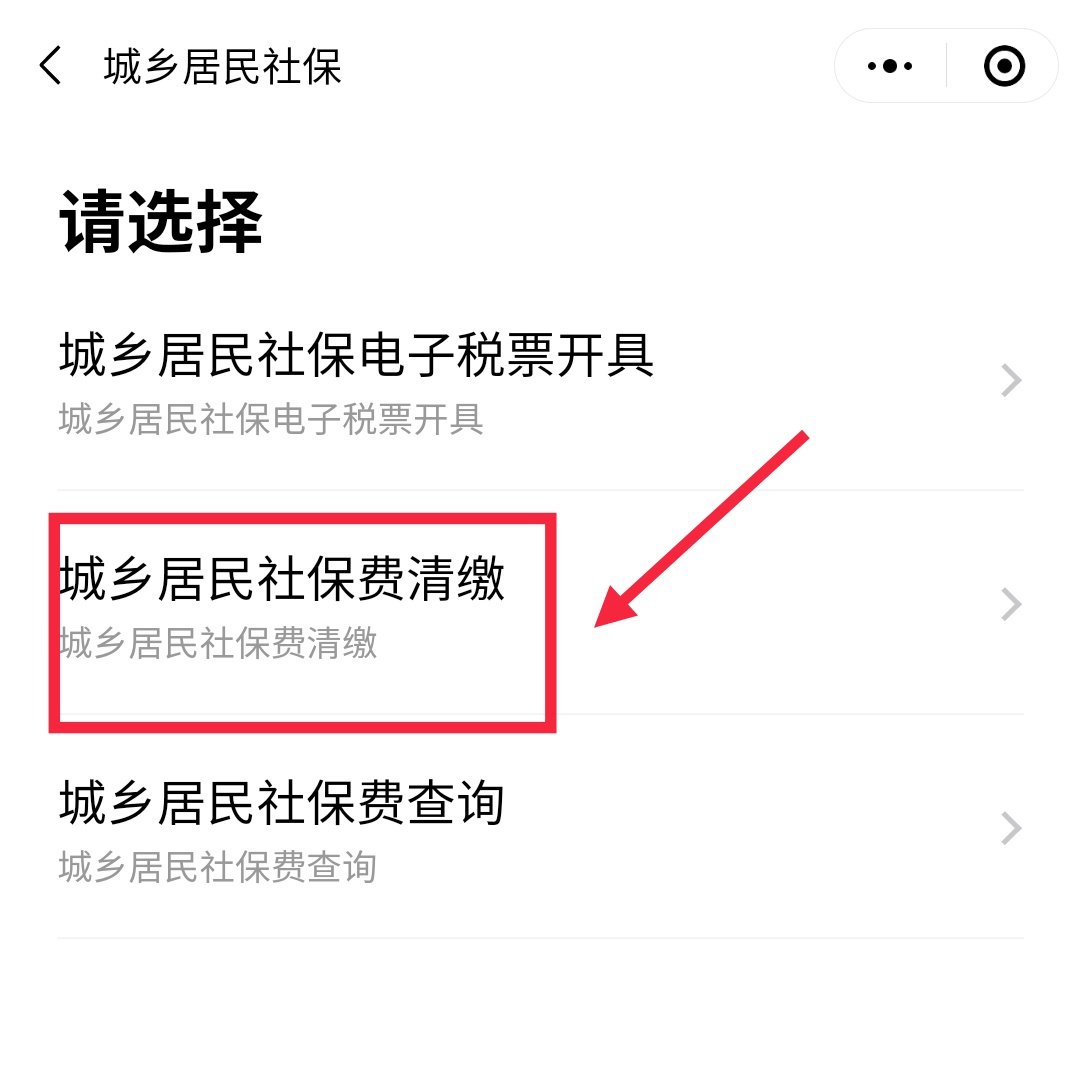Open 城乡居民社保费查询
Viewport: 1075px width, 1082px height.
coord(540,829)
